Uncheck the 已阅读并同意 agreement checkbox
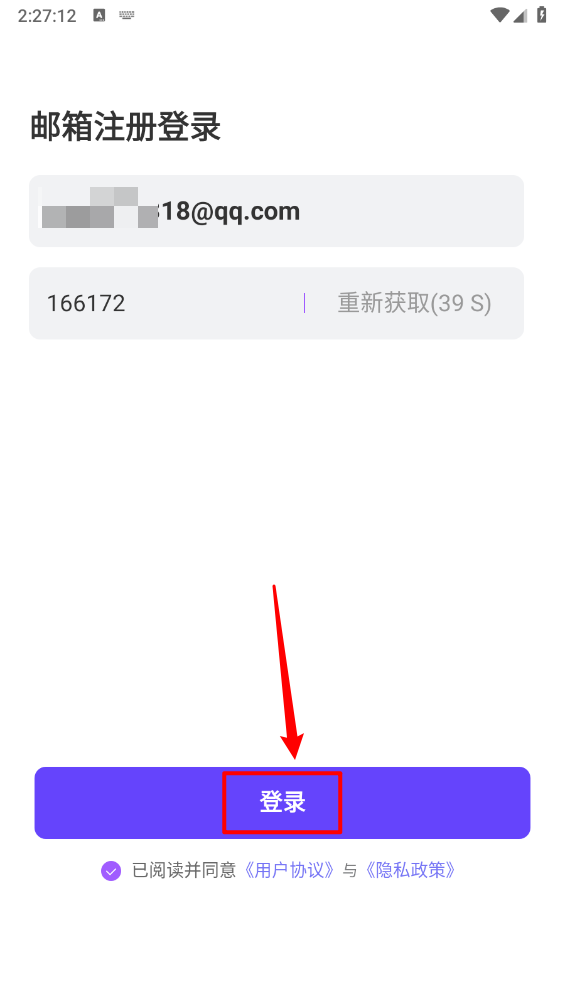Viewport: 565px width, 1004px height. pos(111,871)
